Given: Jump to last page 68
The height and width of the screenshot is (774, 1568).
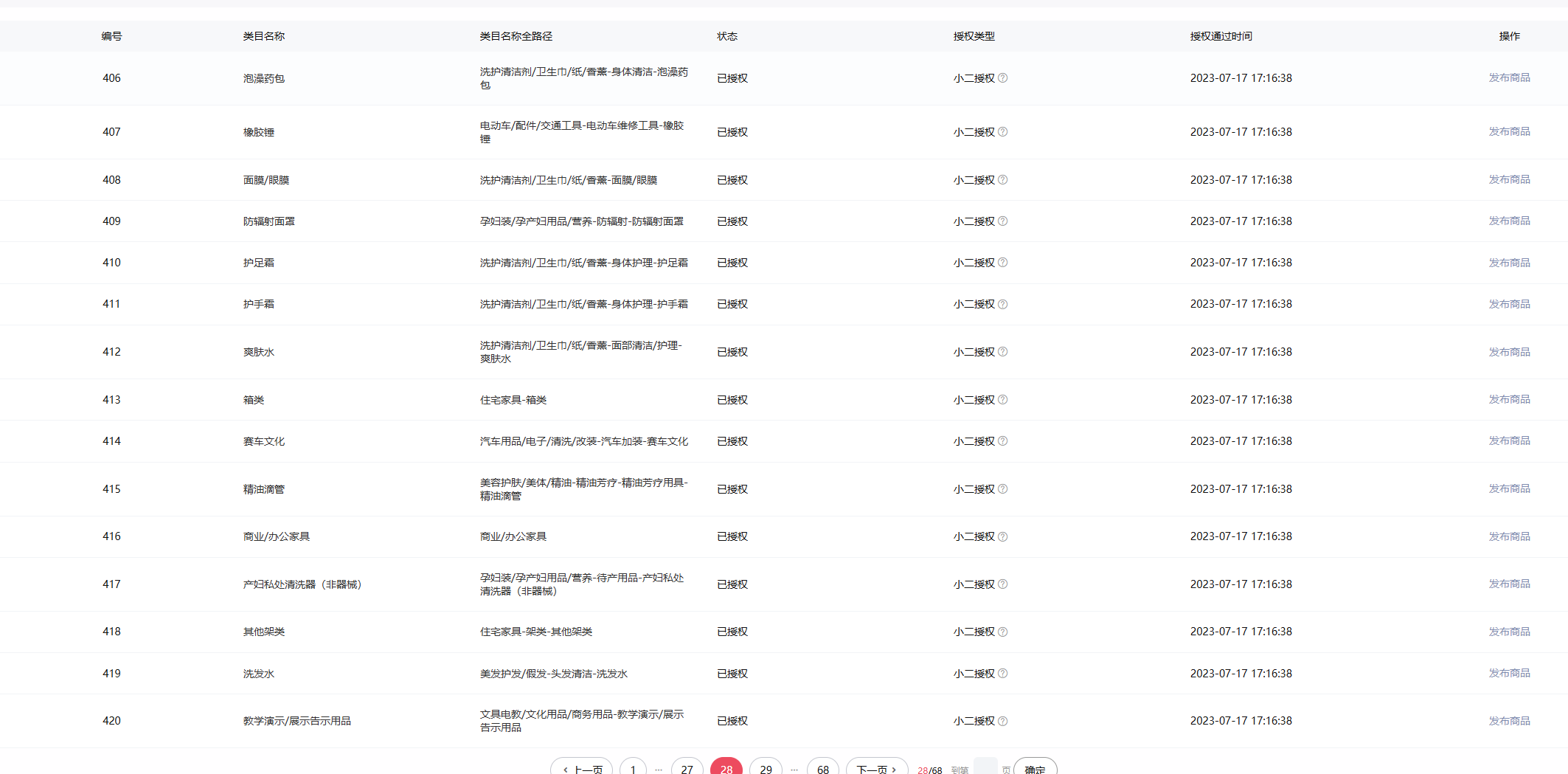Looking at the screenshot, I should pyautogui.click(x=822, y=768).
